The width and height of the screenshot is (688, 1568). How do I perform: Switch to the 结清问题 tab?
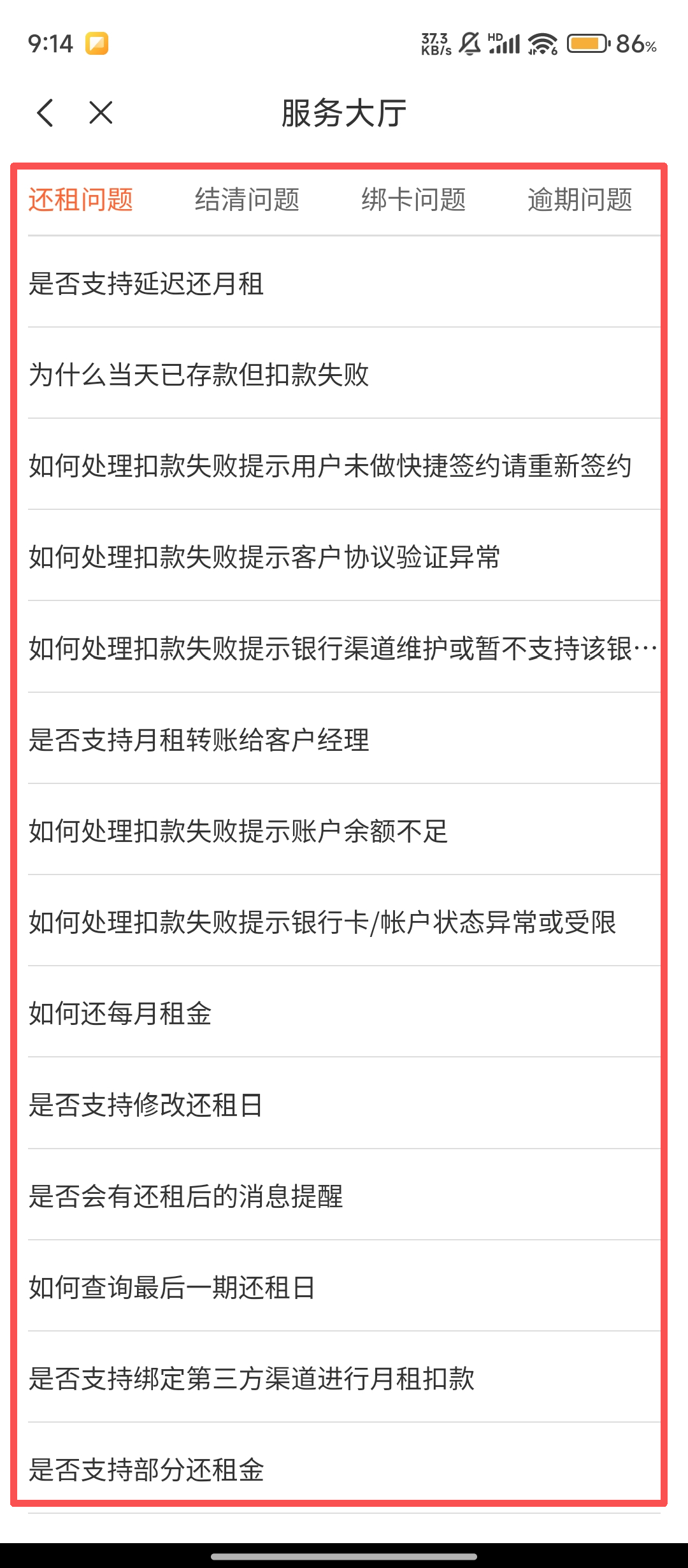pos(247,200)
